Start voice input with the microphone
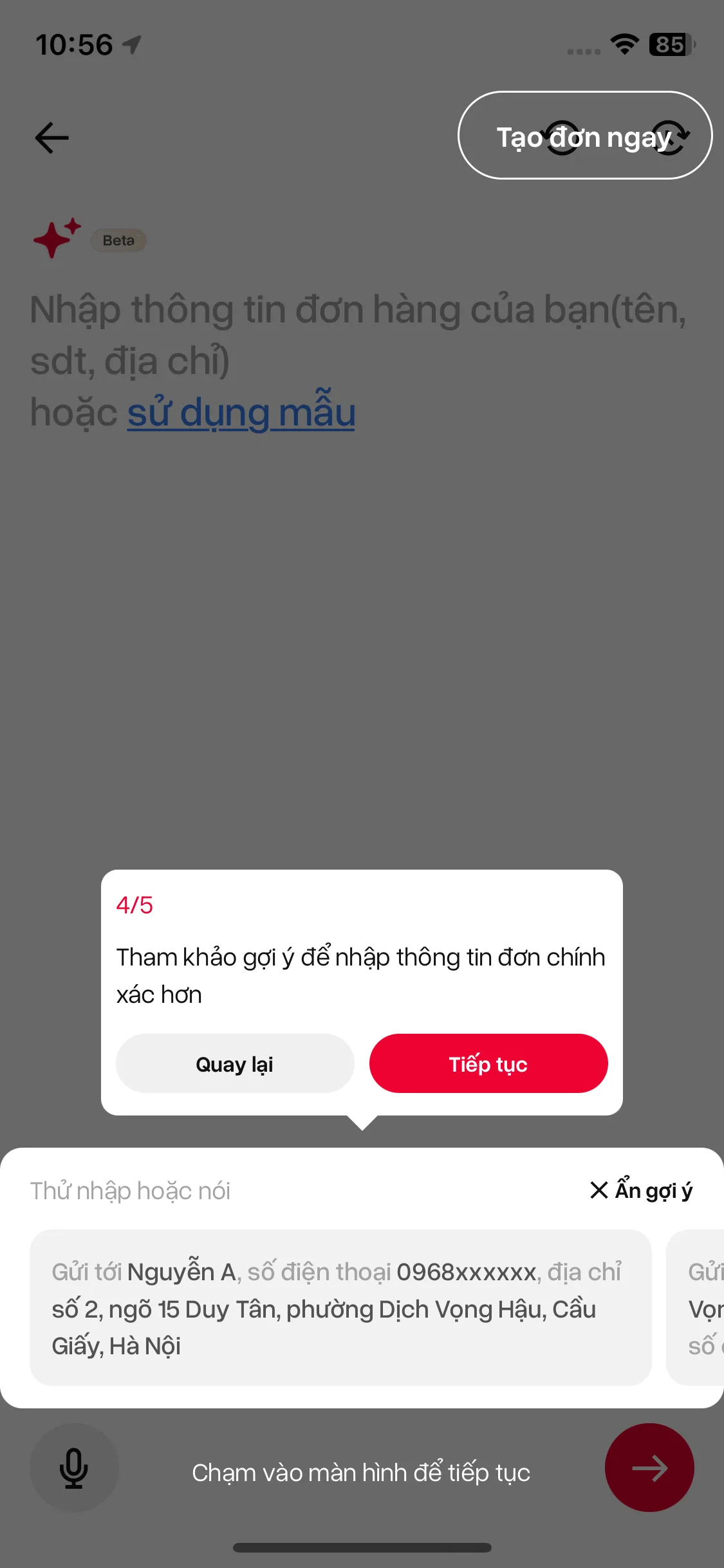This screenshot has height=1568, width=724. (x=74, y=1468)
